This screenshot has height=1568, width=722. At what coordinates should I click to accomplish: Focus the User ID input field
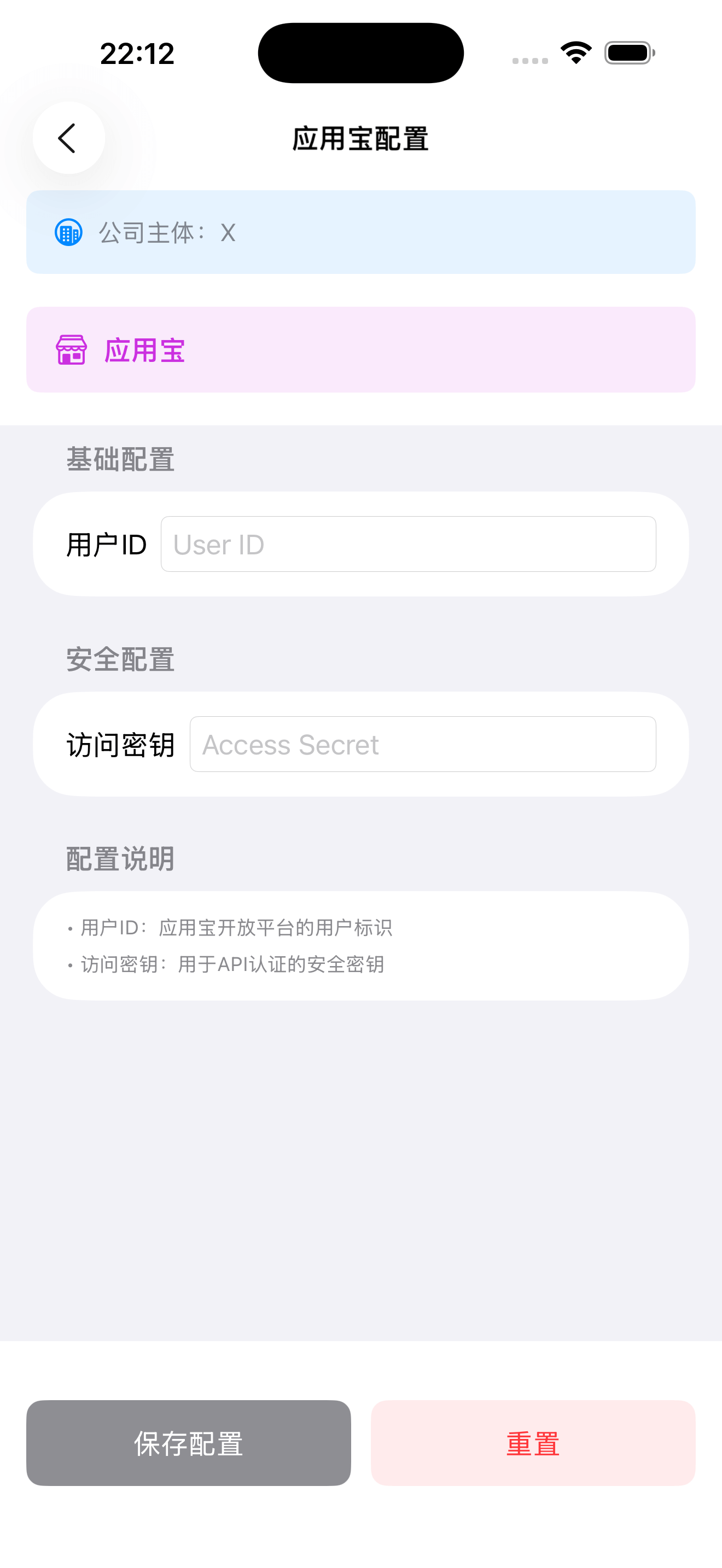408,544
